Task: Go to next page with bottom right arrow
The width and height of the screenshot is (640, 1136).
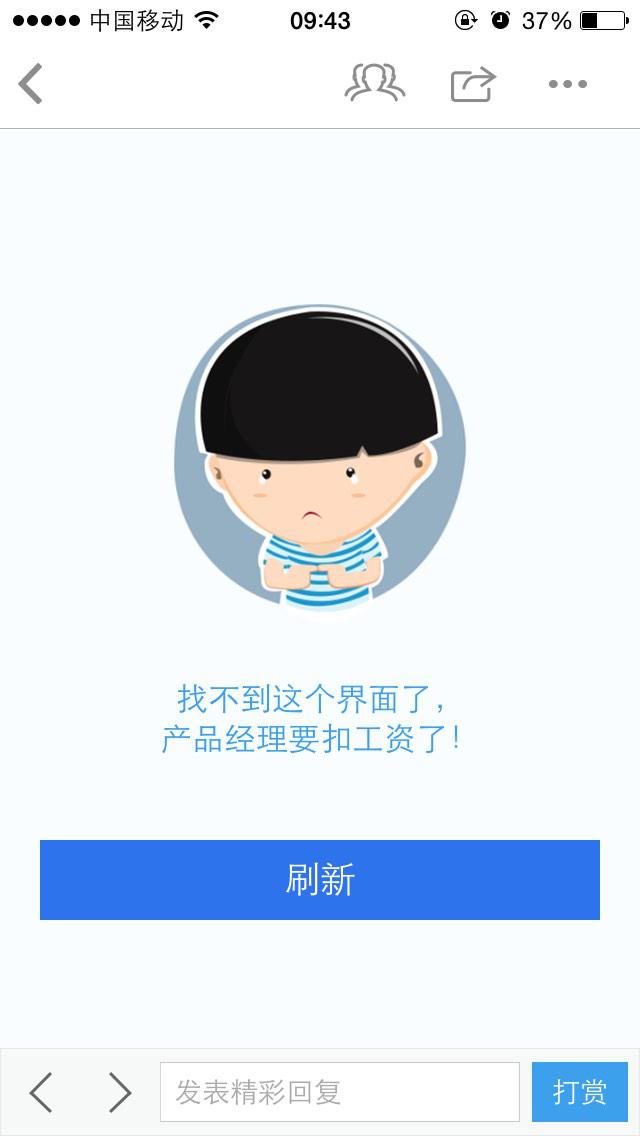Action: click(x=120, y=1092)
